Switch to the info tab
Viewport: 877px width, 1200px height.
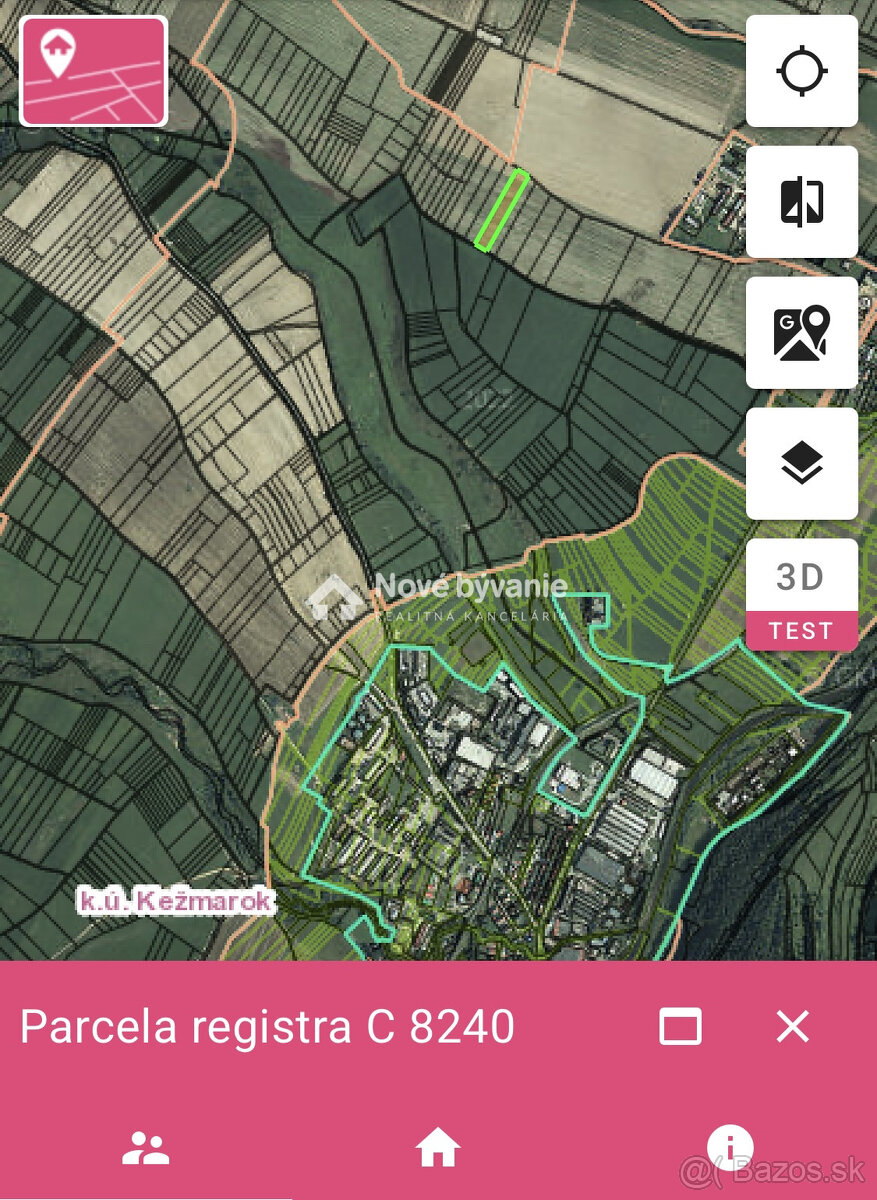coord(730,1147)
